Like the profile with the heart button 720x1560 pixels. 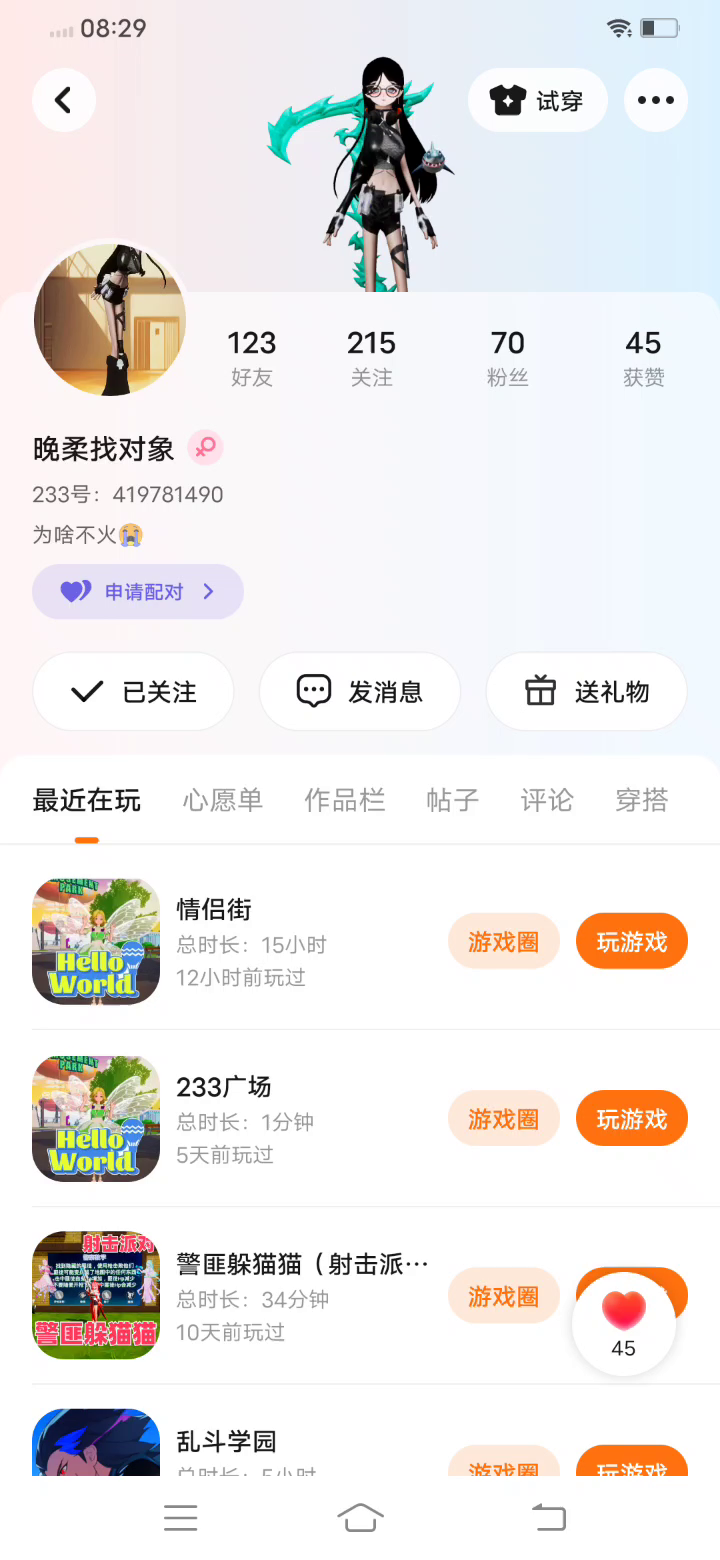coord(624,1322)
